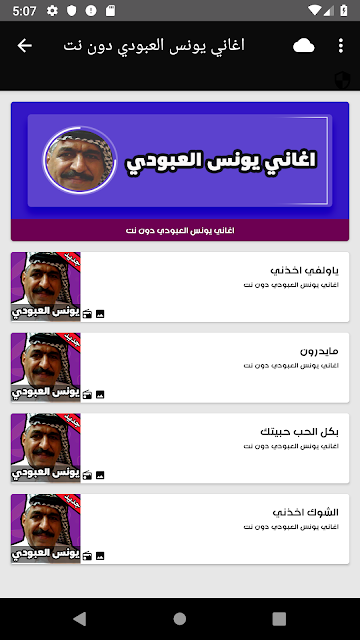
Task: Open the اغاني يونس العبودي banner card
Action: [180, 171]
